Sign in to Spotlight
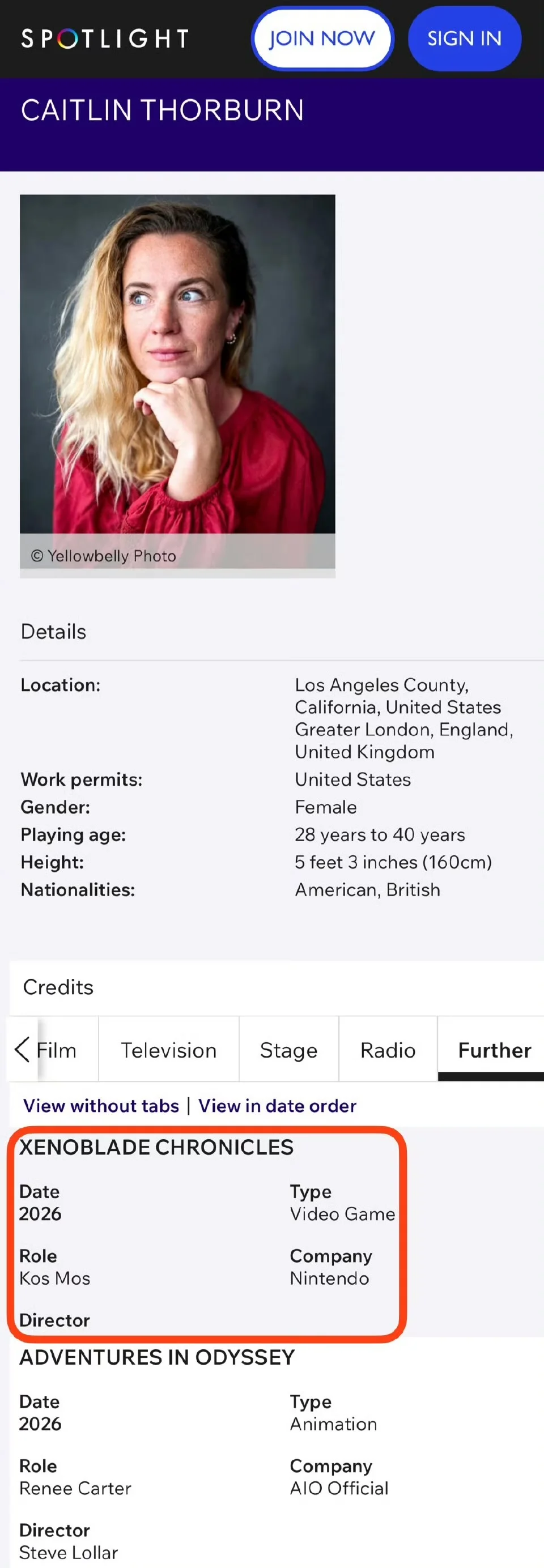Image resolution: width=544 pixels, height=1568 pixels. (x=464, y=39)
